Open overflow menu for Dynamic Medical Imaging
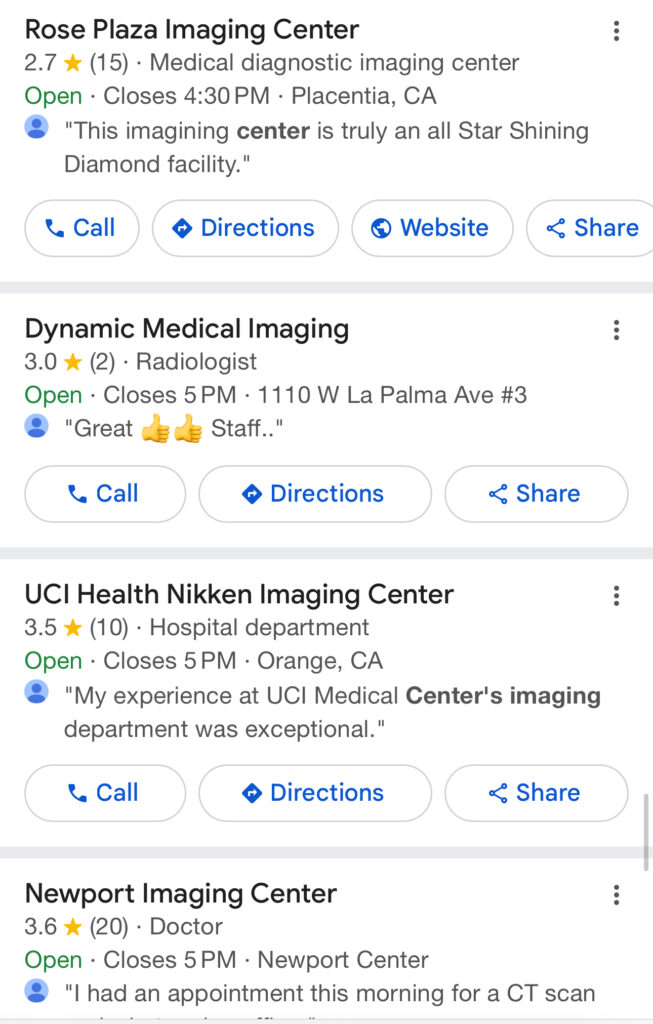 (x=616, y=330)
